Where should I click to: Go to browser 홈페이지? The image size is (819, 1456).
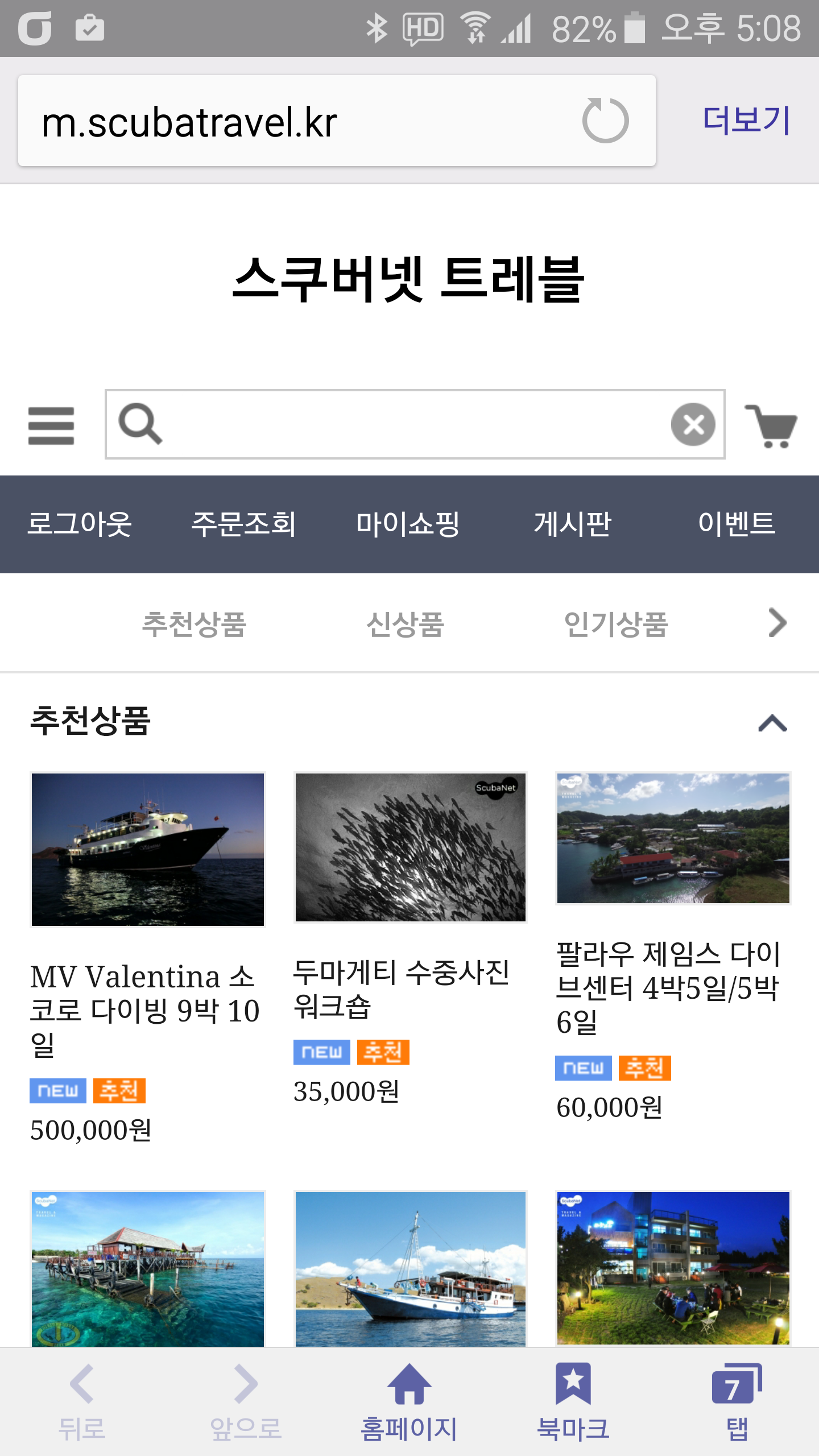pos(409,1401)
